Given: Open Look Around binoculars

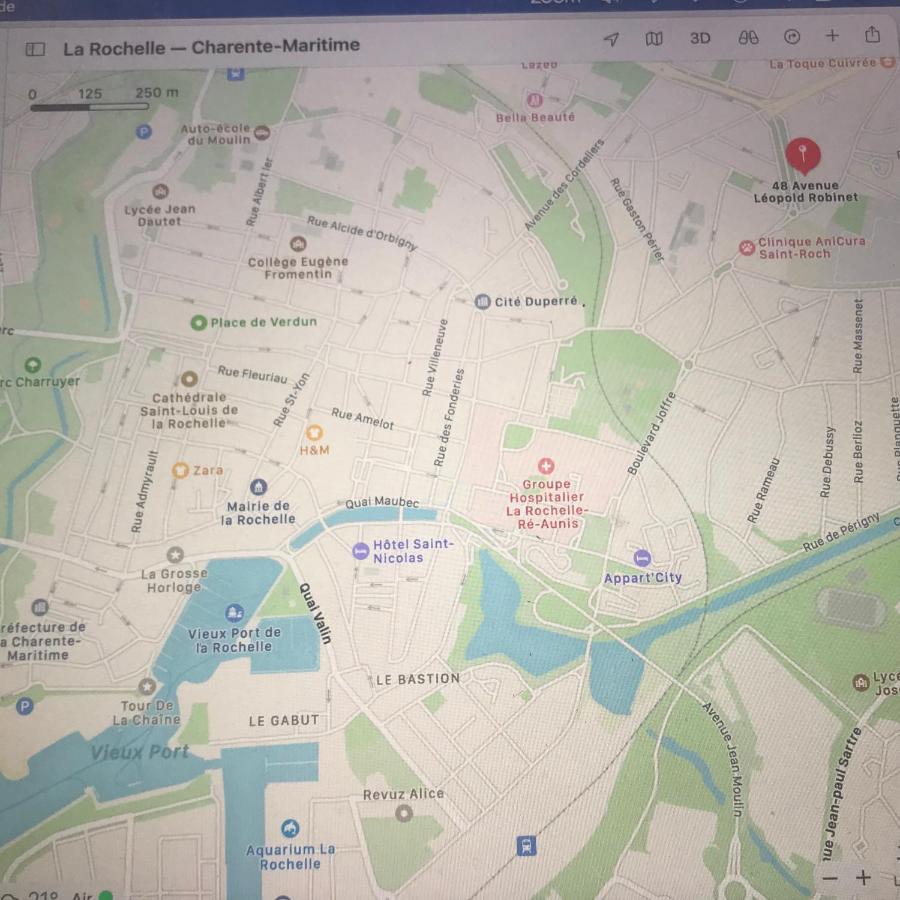Looking at the screenshot, I should pyautogui.click(x=748, y=37).
